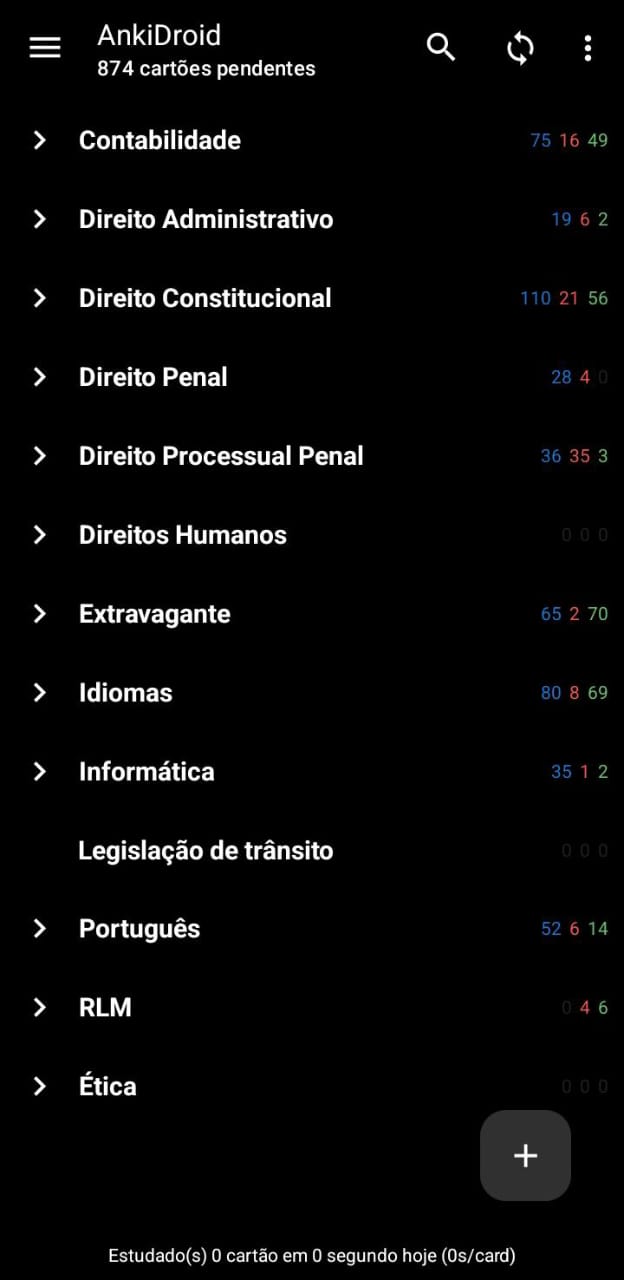Study the Idiomas deck
Image resolution: width=624 pixels, height=1280 pixels.
pos(126,693)
